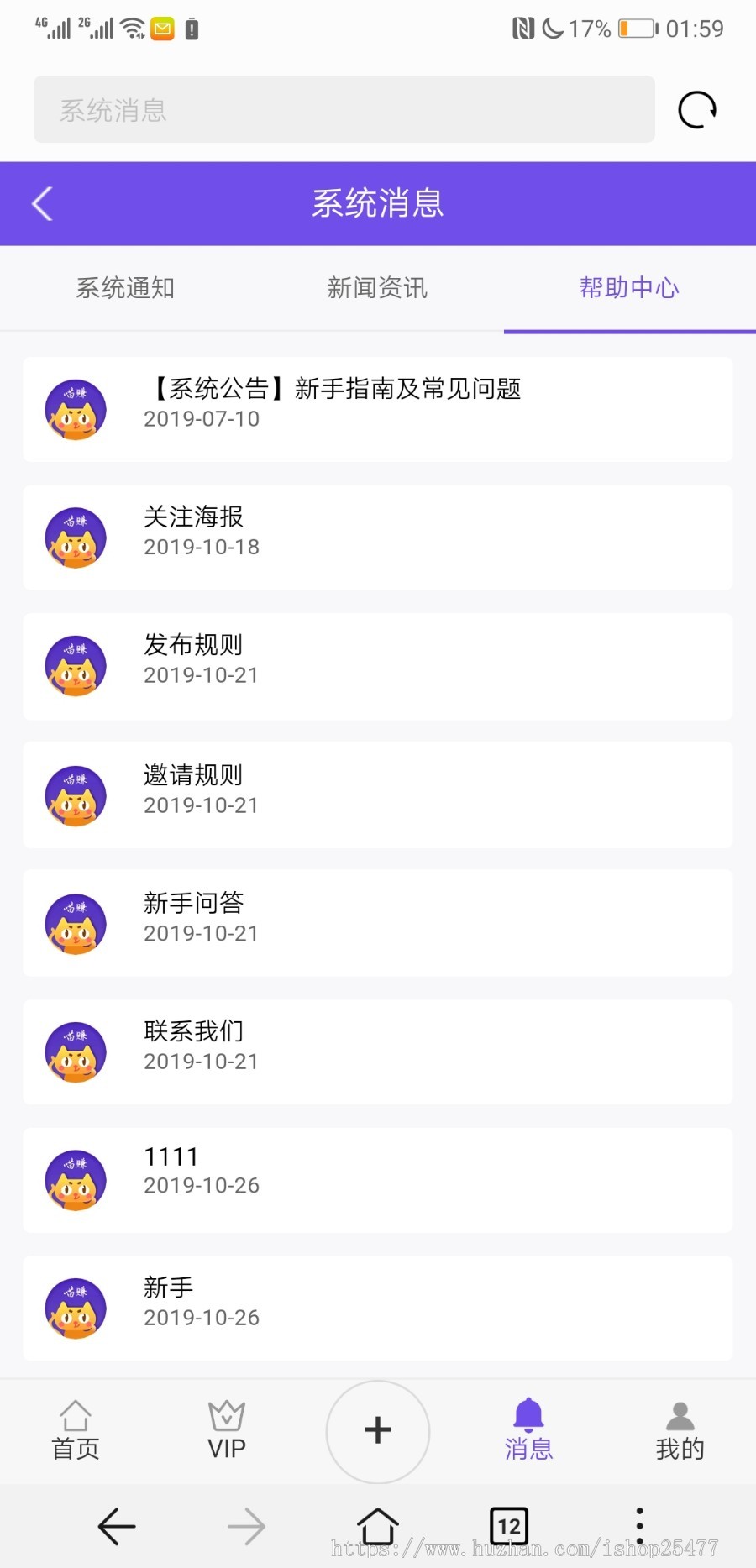
Task: Tap the cat avatar beside 系统公告 announcement
Action: (75, 410)
